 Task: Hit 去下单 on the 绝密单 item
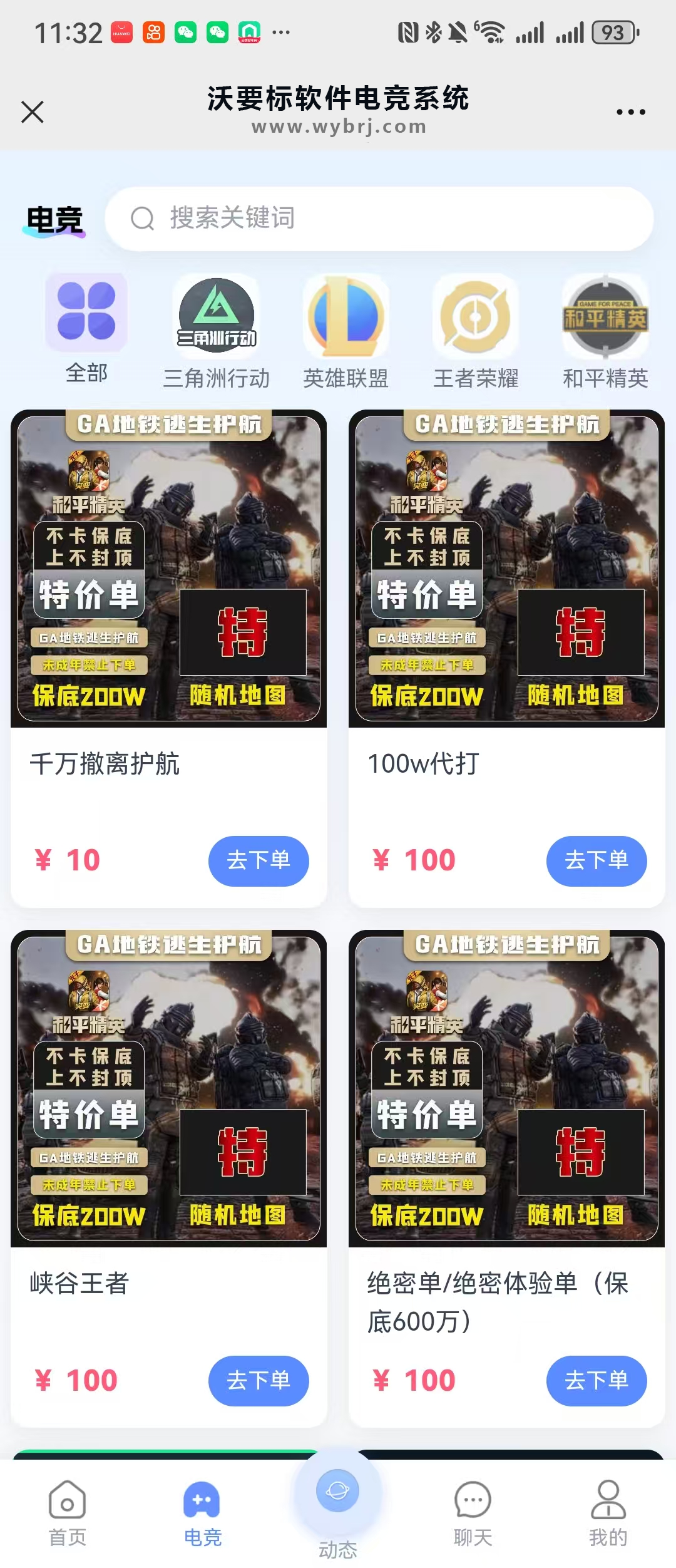point(597,1380)
